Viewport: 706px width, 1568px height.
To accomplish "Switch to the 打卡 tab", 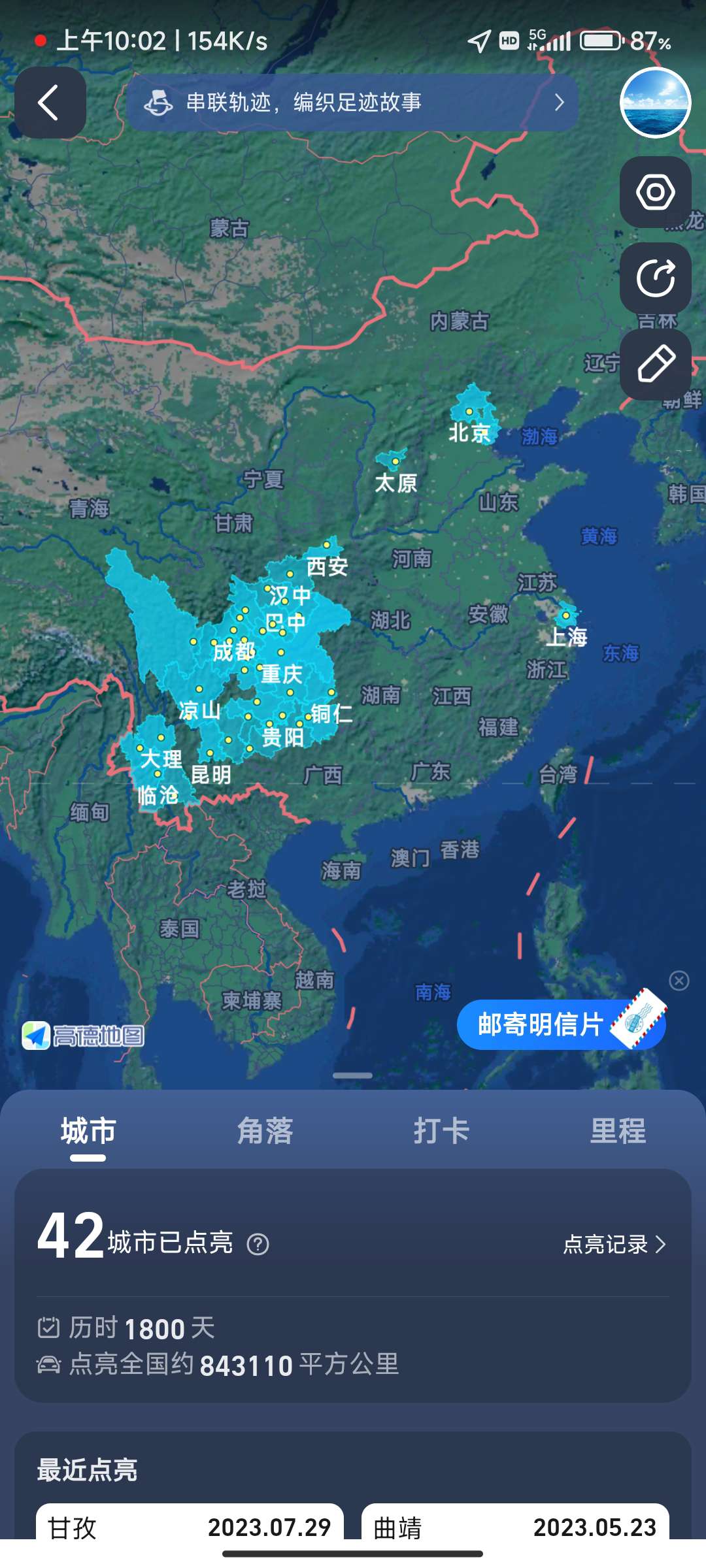I will coord(441,1131).
